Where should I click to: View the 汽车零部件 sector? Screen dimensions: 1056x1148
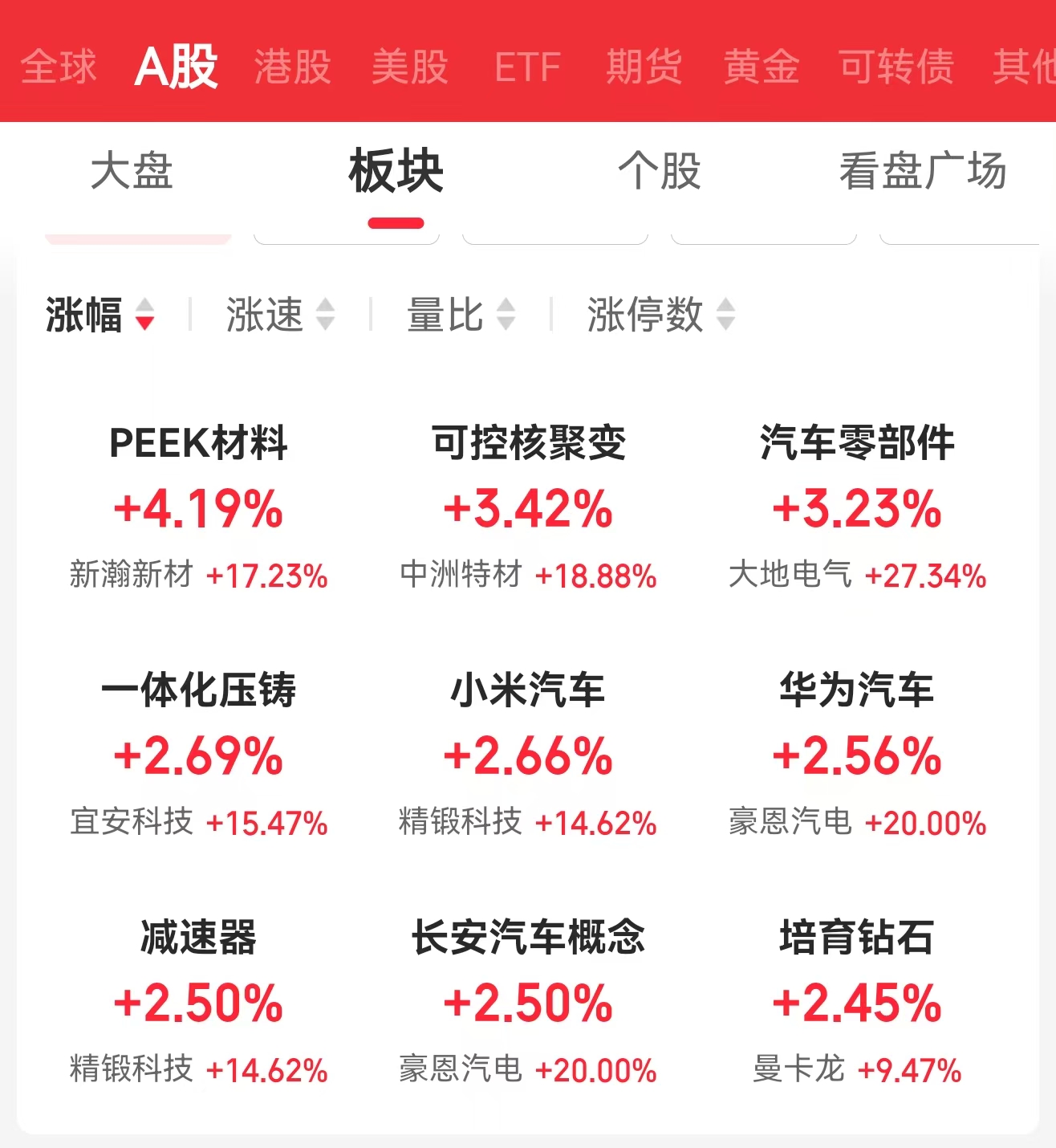click(x=857, y=506)
